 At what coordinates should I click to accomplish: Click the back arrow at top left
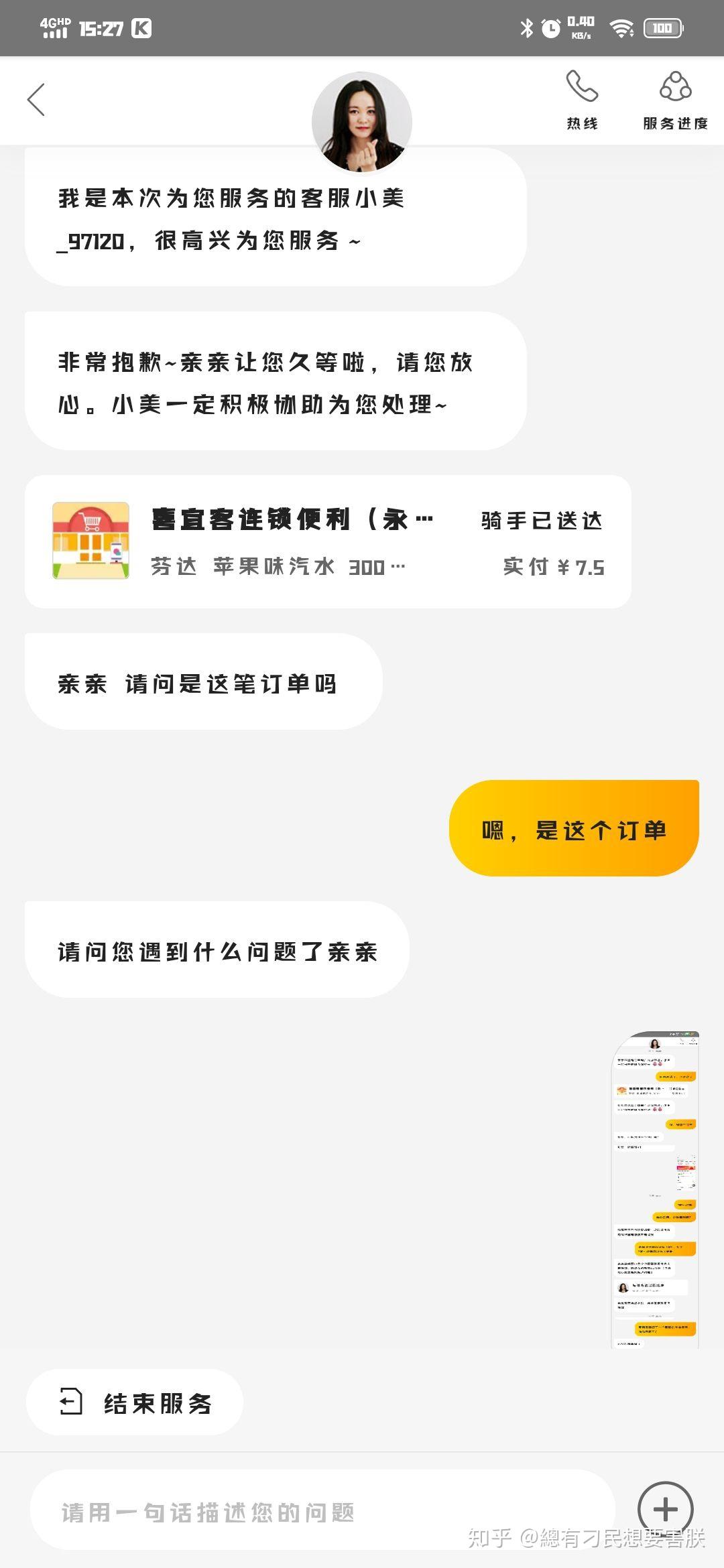tap(37, 99)
